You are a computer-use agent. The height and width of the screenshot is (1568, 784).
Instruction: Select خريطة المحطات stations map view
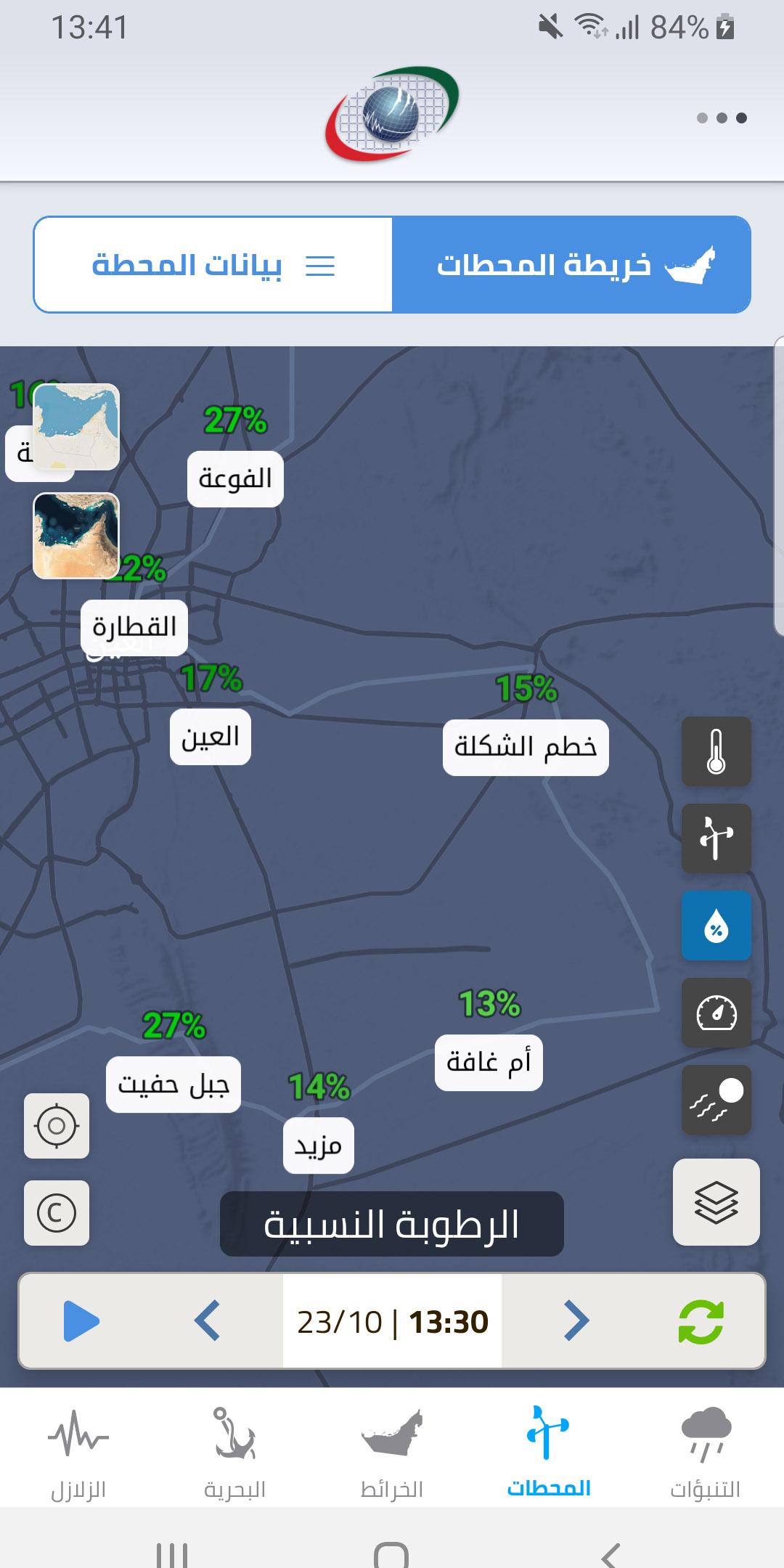point(571,265)
